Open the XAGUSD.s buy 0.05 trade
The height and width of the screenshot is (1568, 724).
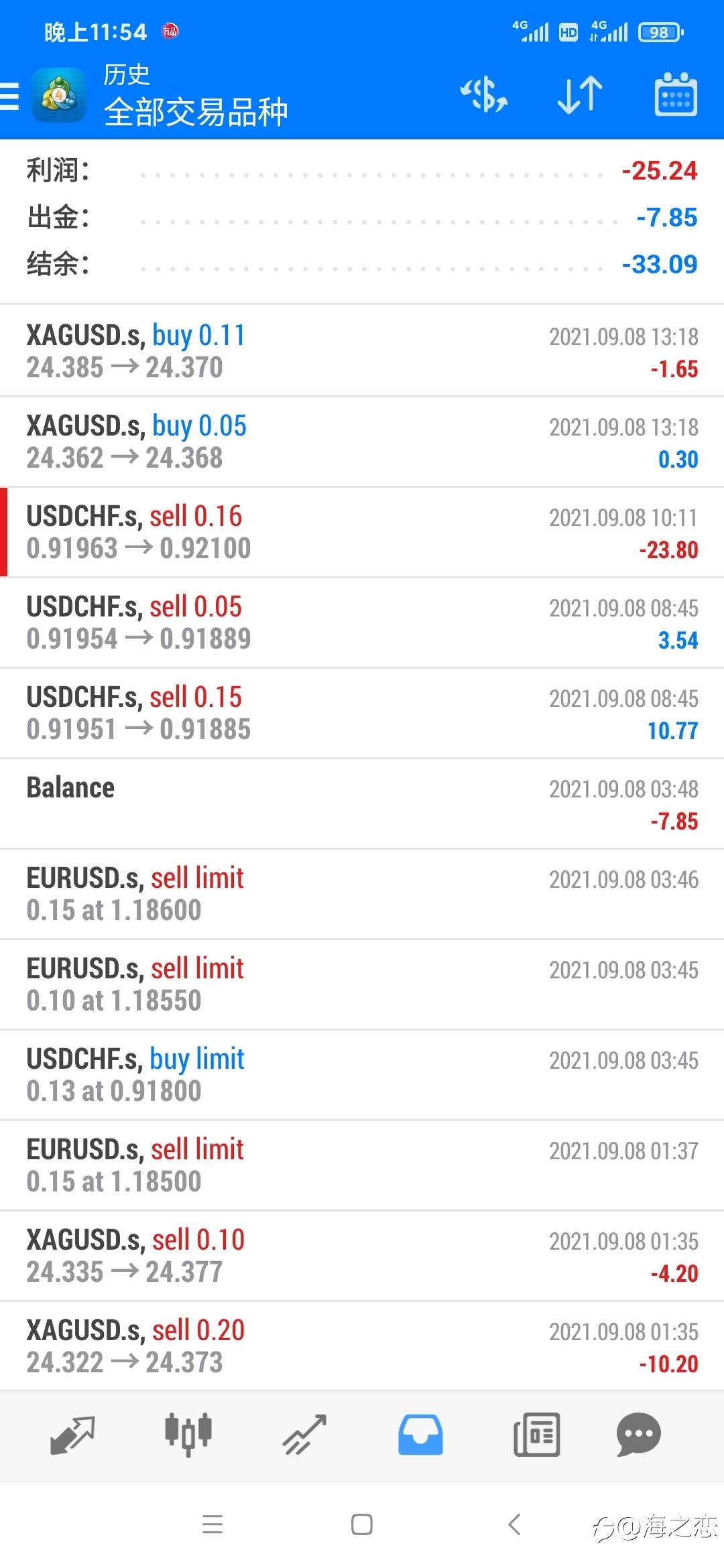click(362, 442)
